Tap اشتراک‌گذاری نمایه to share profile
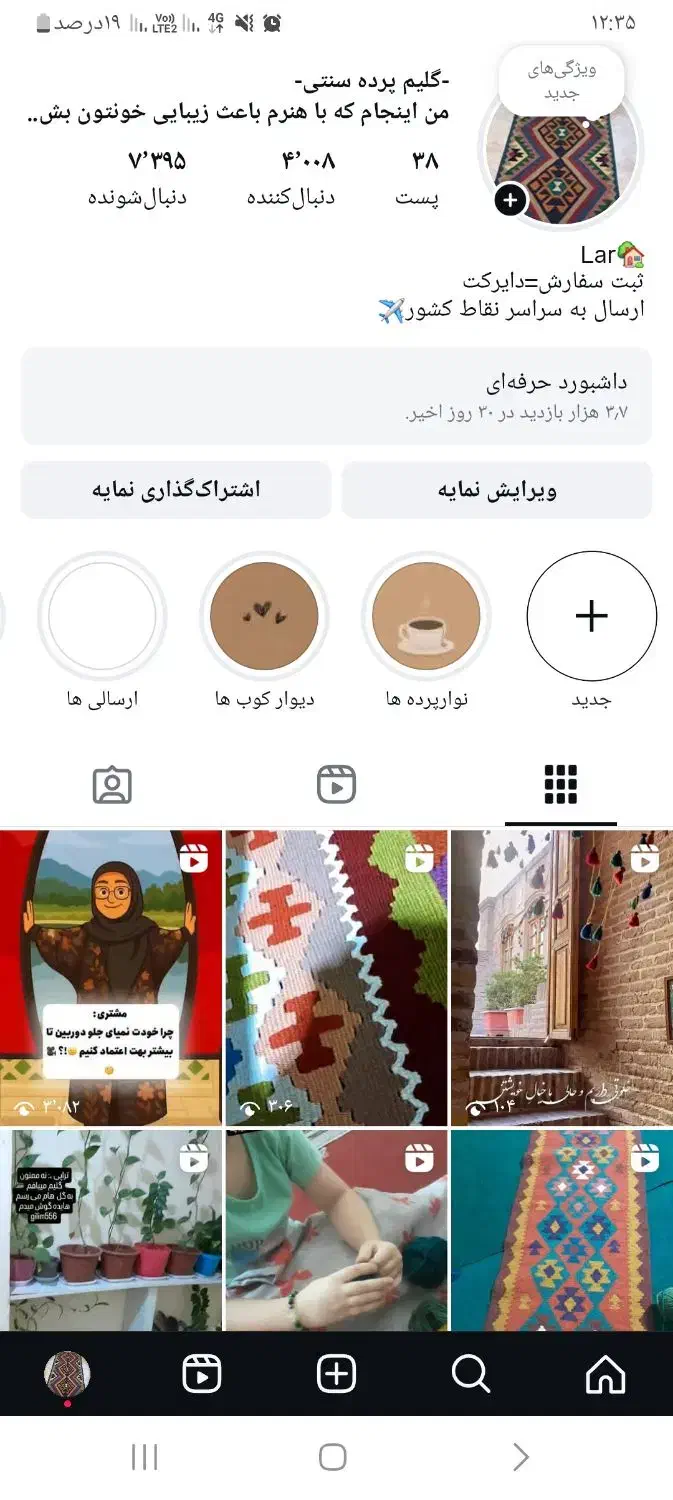Viewport: 673px width, 1500px height. pos(176,490)
